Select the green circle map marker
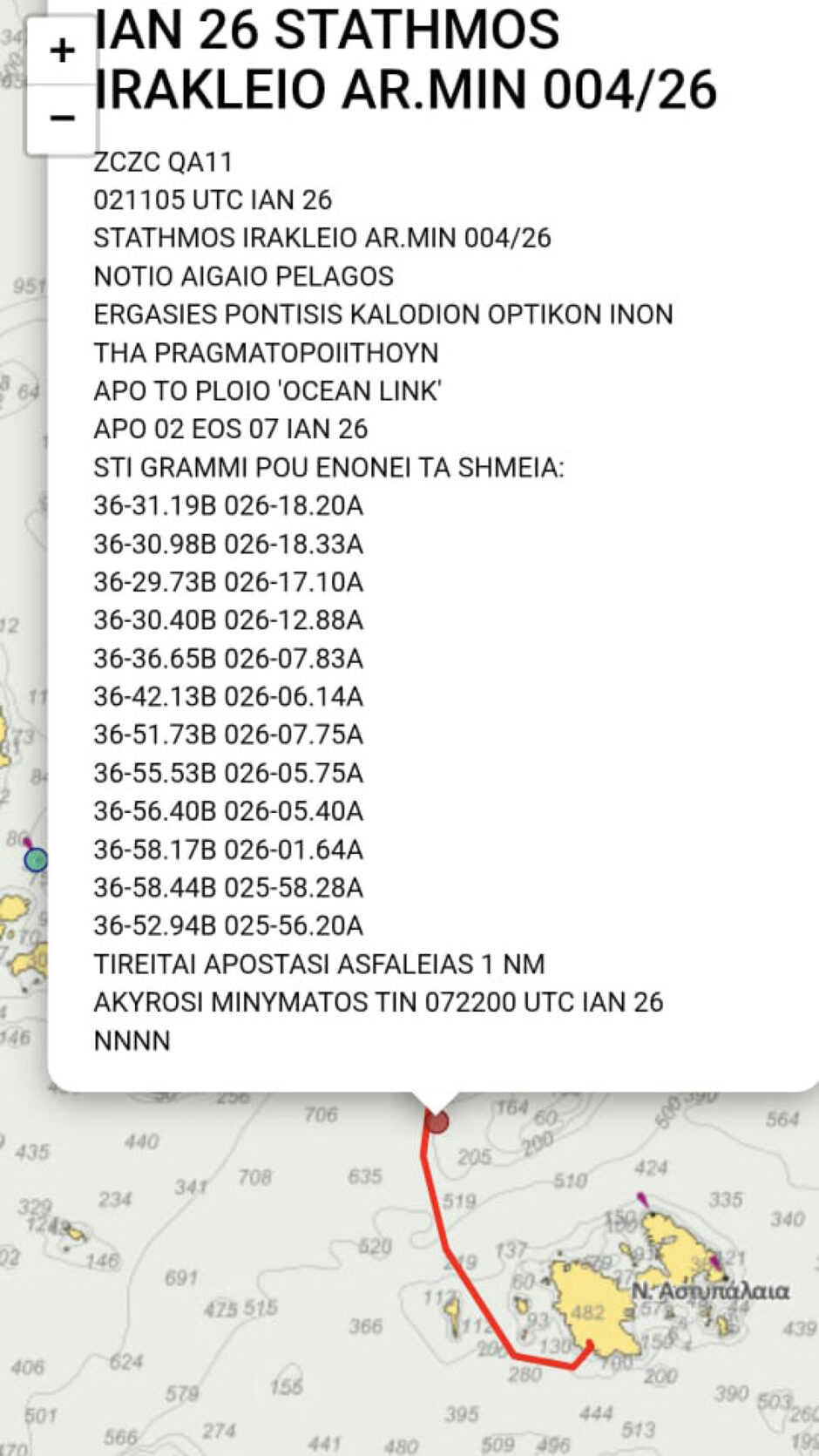The height and width of the screenshot is (1456, 819). pos(35,860)
